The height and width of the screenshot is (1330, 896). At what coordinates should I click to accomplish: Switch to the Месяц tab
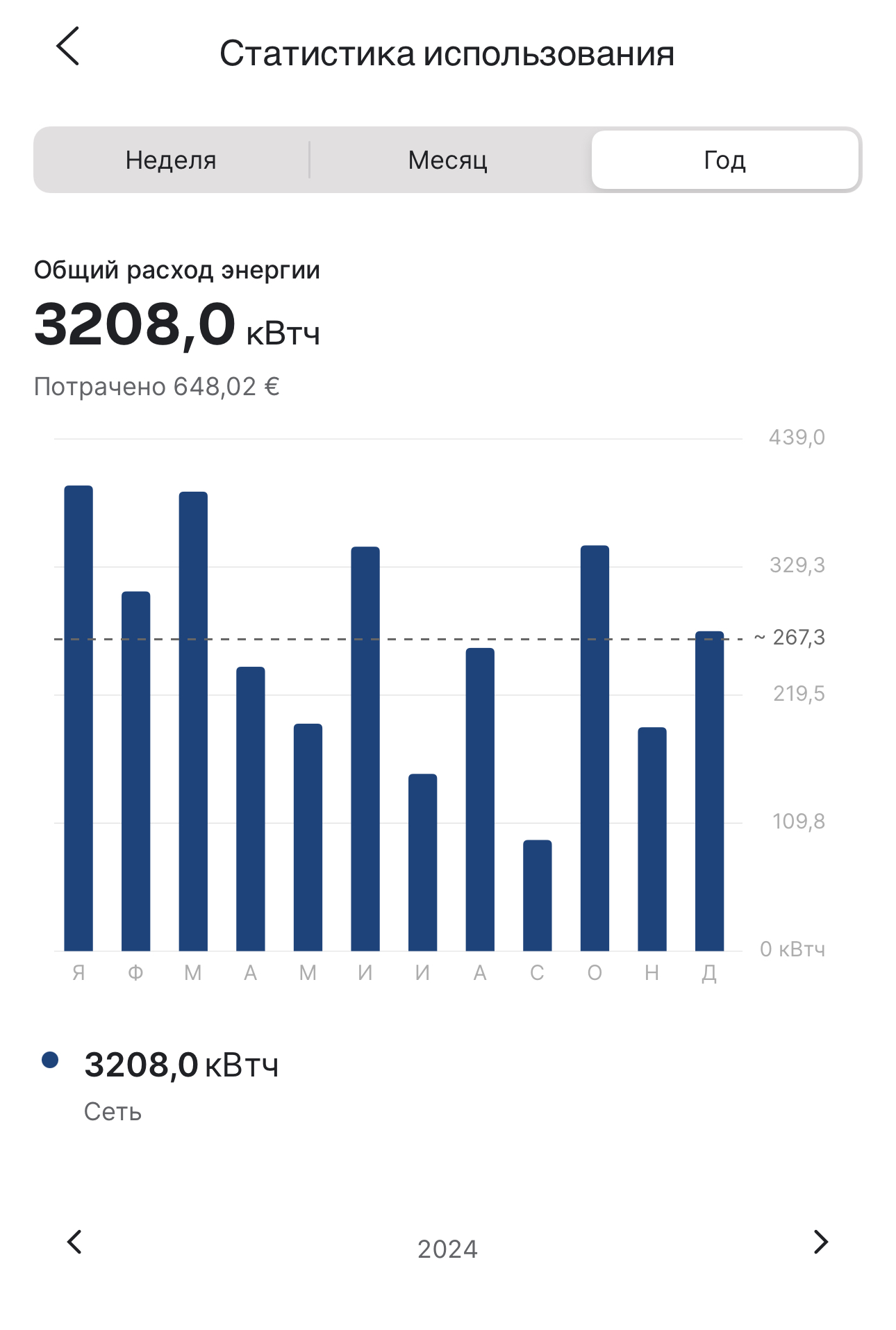pos(447,160)
